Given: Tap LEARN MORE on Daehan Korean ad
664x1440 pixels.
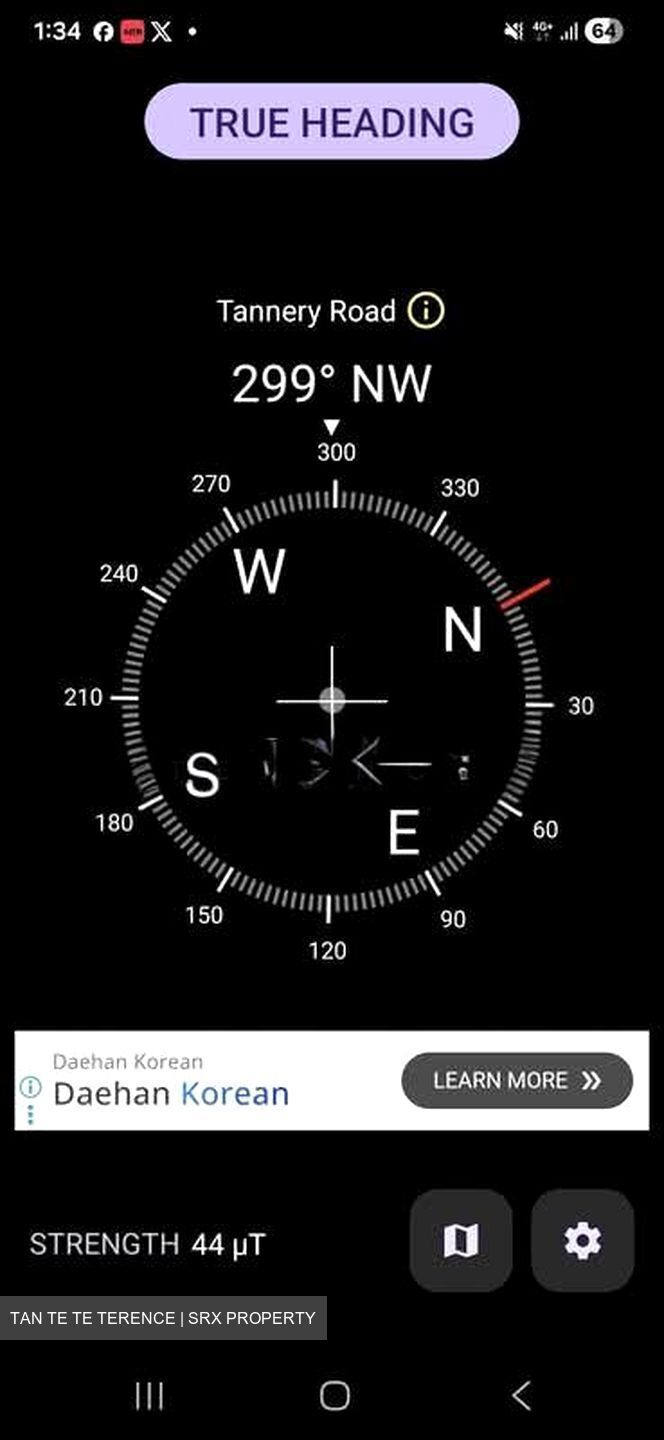Looking at the screenshot, I should [x=517, y=1080].
